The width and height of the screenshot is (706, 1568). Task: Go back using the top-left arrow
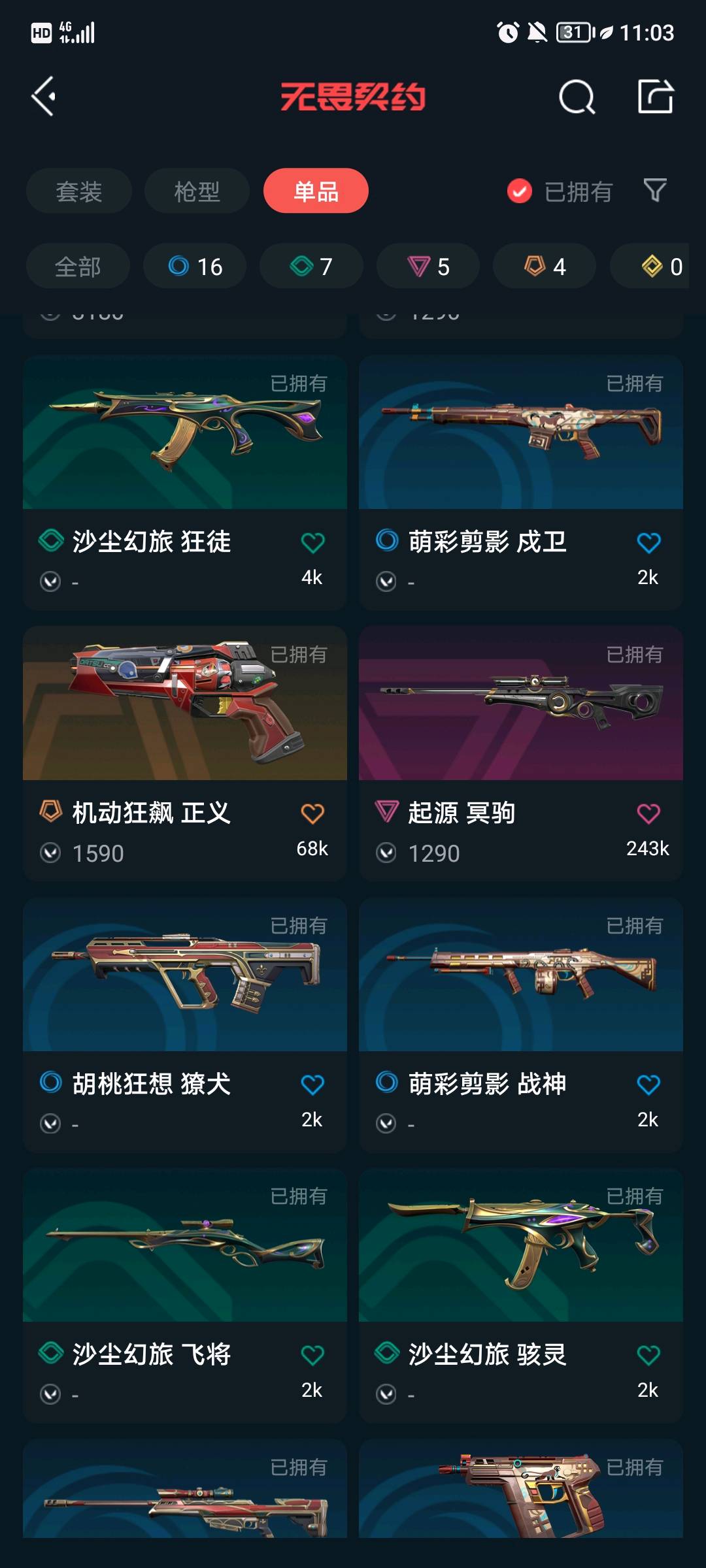point(43,97)
